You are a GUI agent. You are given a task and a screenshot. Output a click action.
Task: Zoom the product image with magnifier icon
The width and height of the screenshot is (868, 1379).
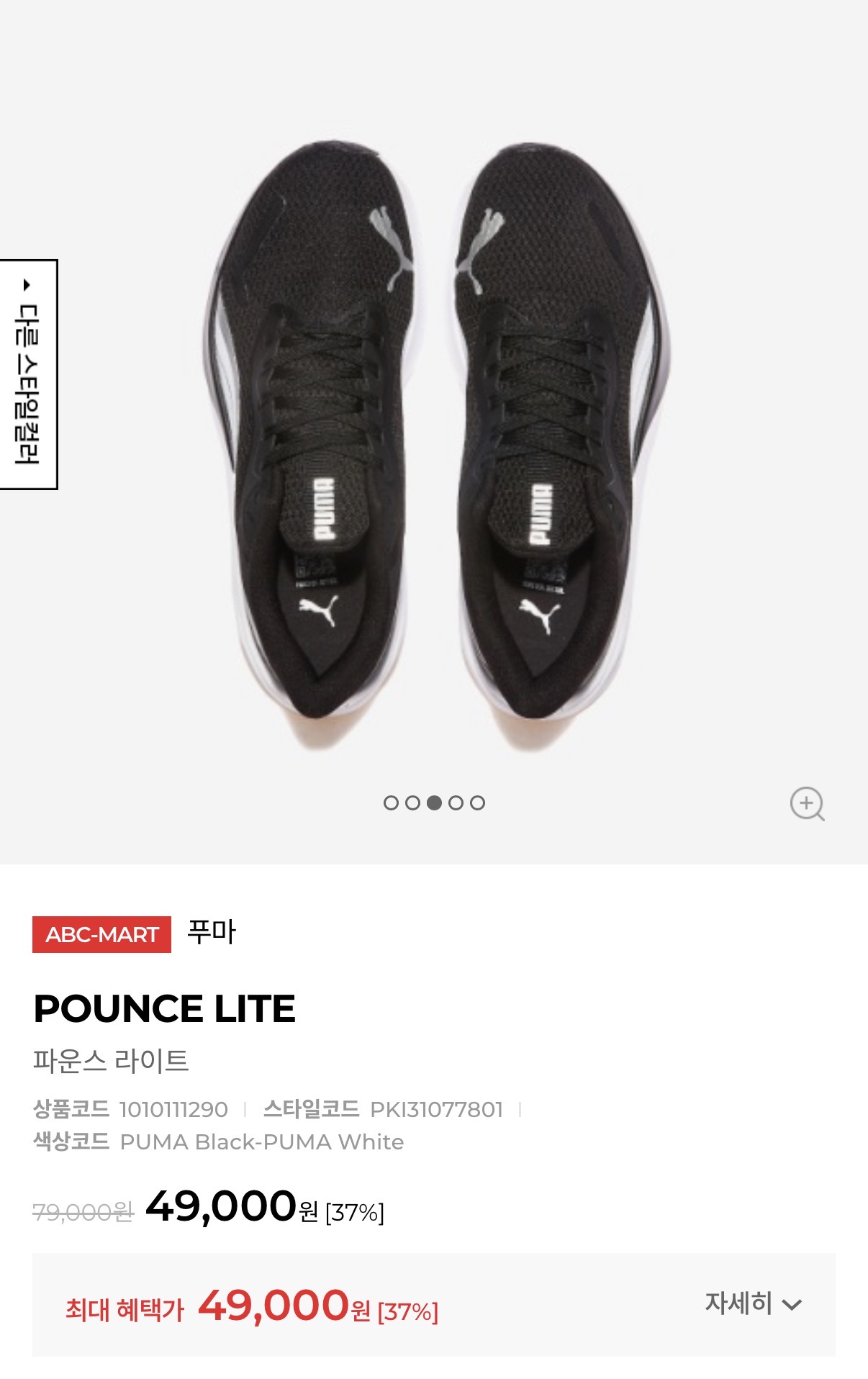point(807,803)
